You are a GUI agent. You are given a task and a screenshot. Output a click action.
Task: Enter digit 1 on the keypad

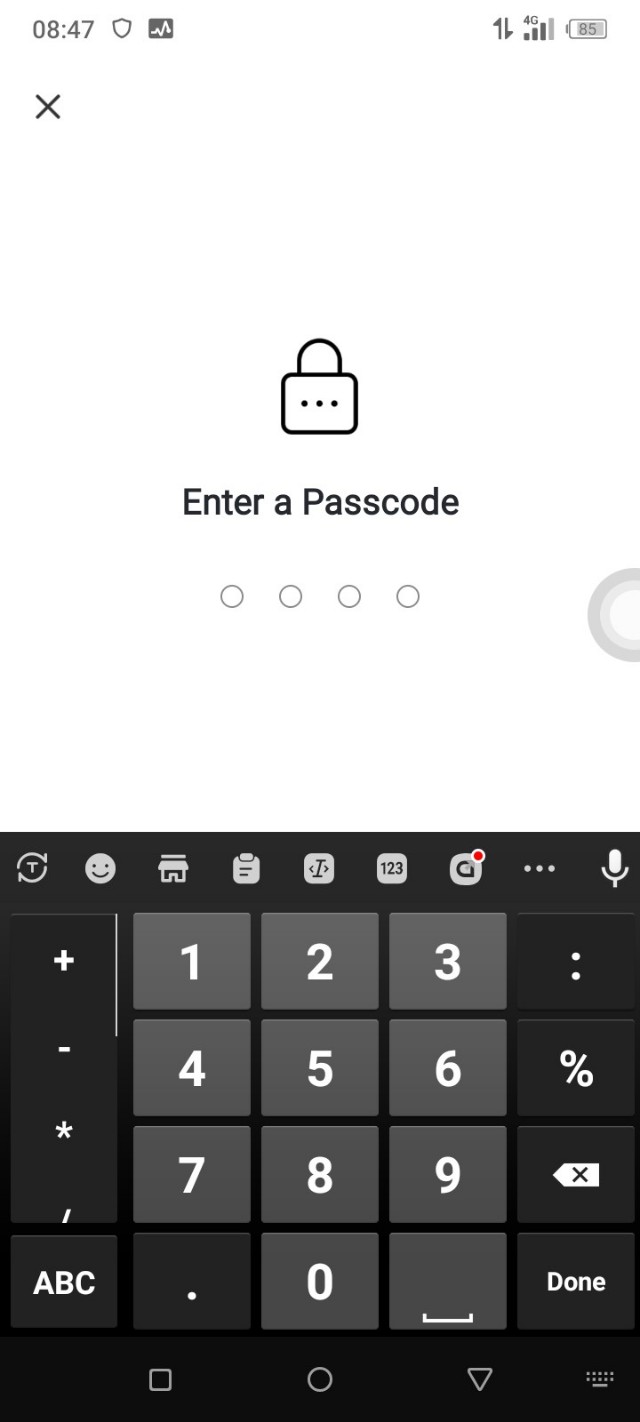(x=191, y=962)
